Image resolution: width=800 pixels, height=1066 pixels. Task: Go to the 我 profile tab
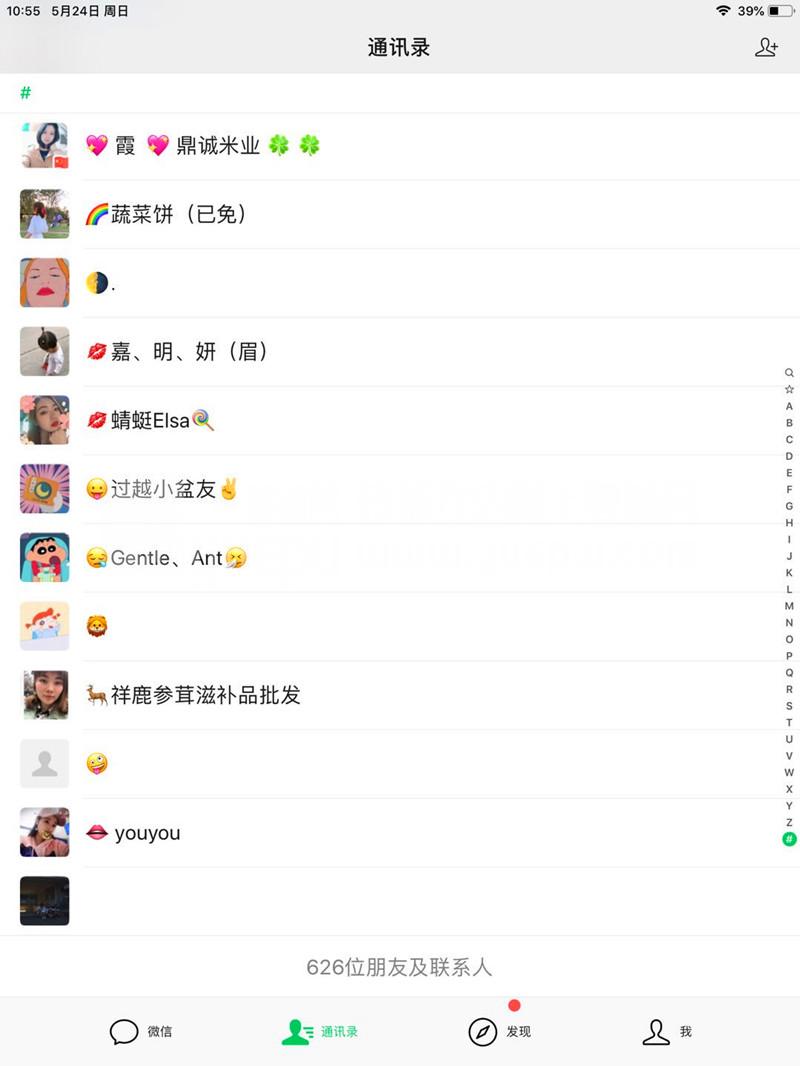667,1032
